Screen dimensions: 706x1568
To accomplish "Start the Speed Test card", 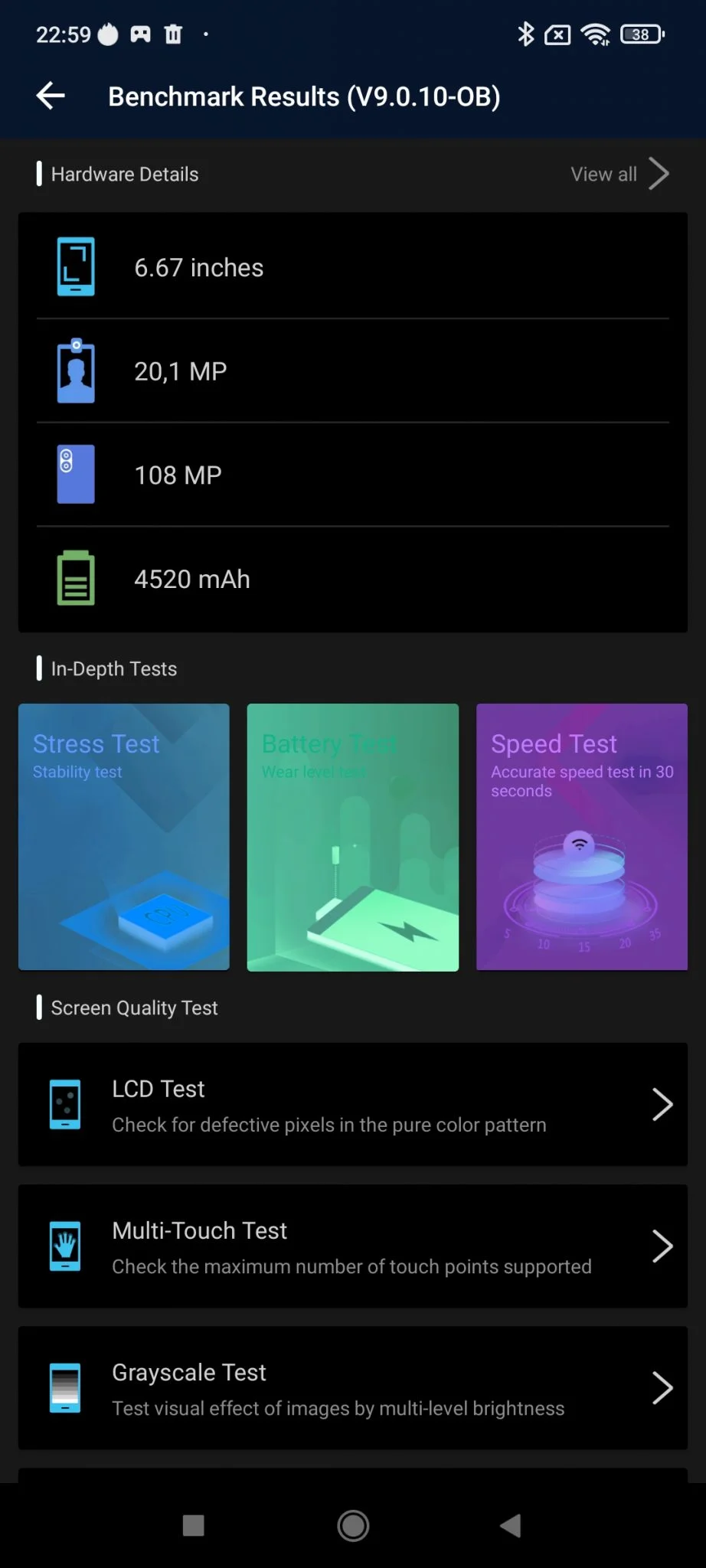I will 581,836.
